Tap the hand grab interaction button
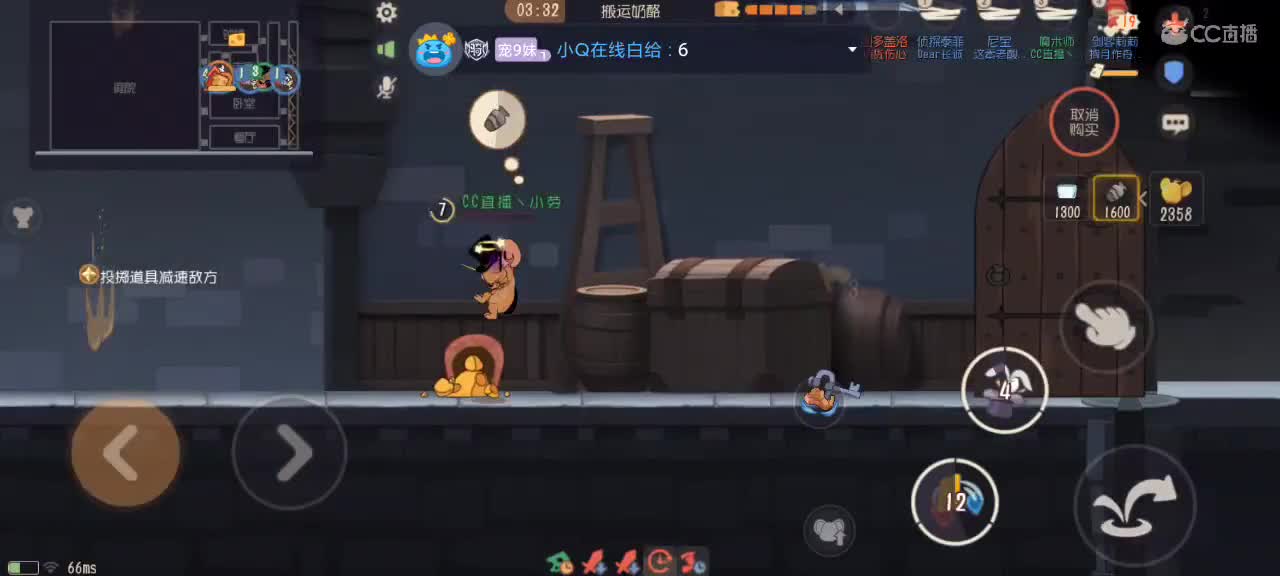The image size is (1280, 576). tap(1105, 326)
